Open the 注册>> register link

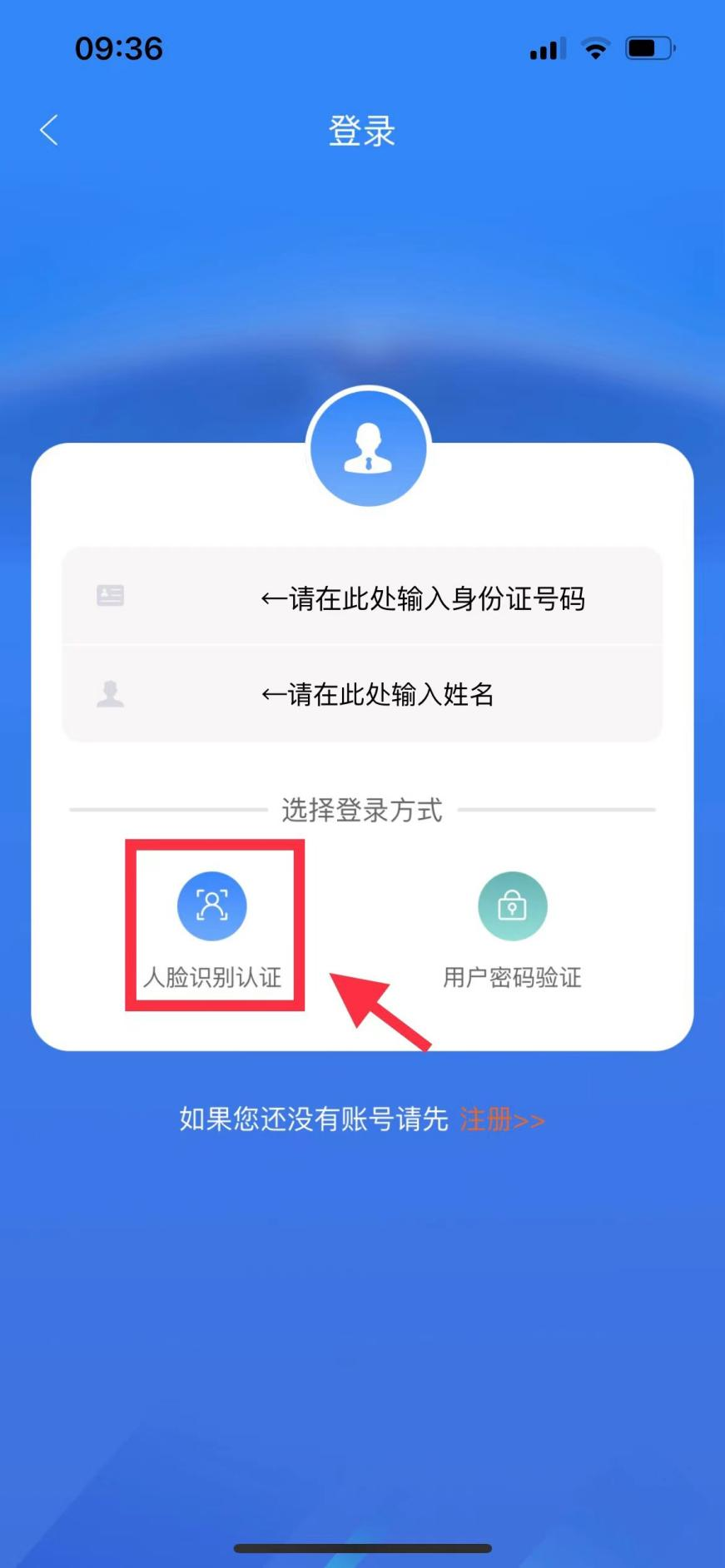coord(501,1120)
